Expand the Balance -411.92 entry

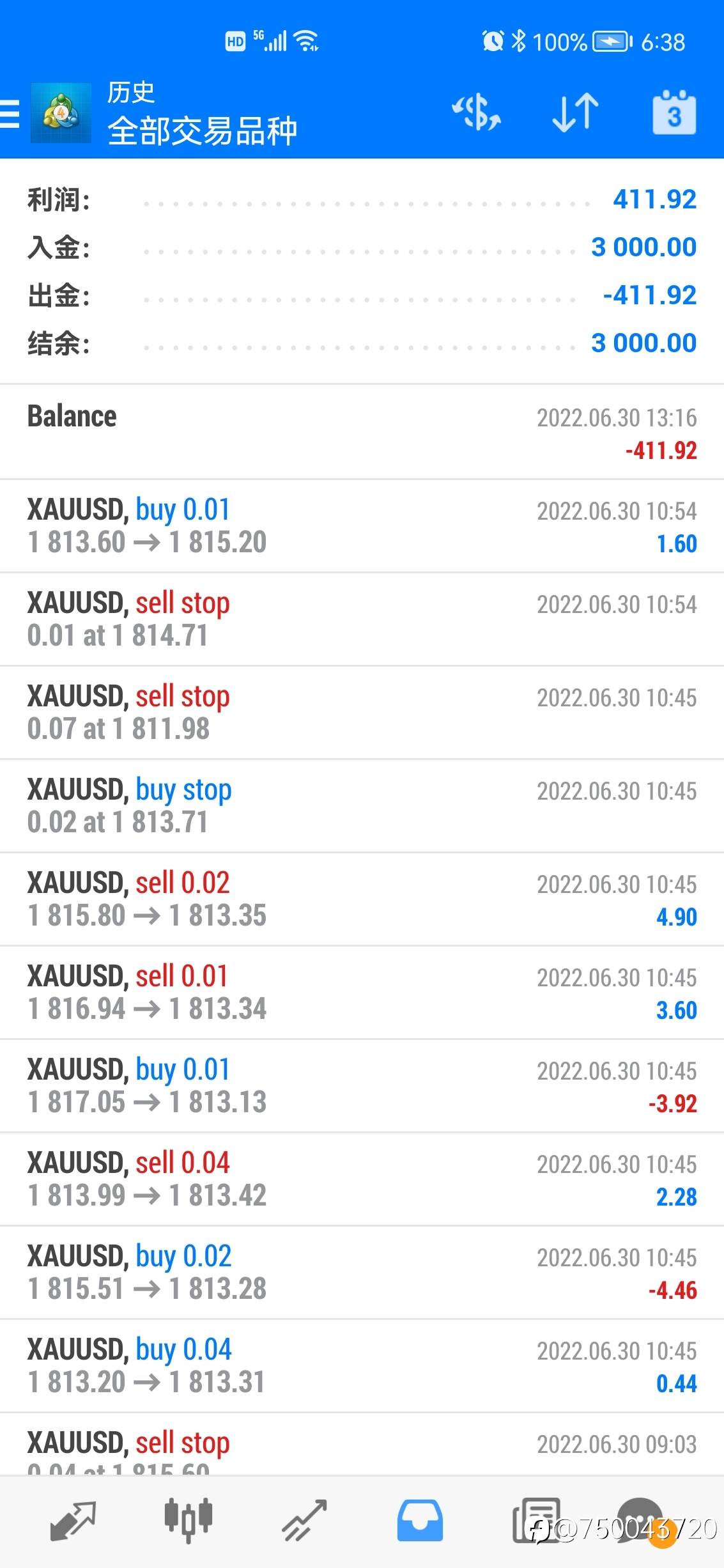362,432
